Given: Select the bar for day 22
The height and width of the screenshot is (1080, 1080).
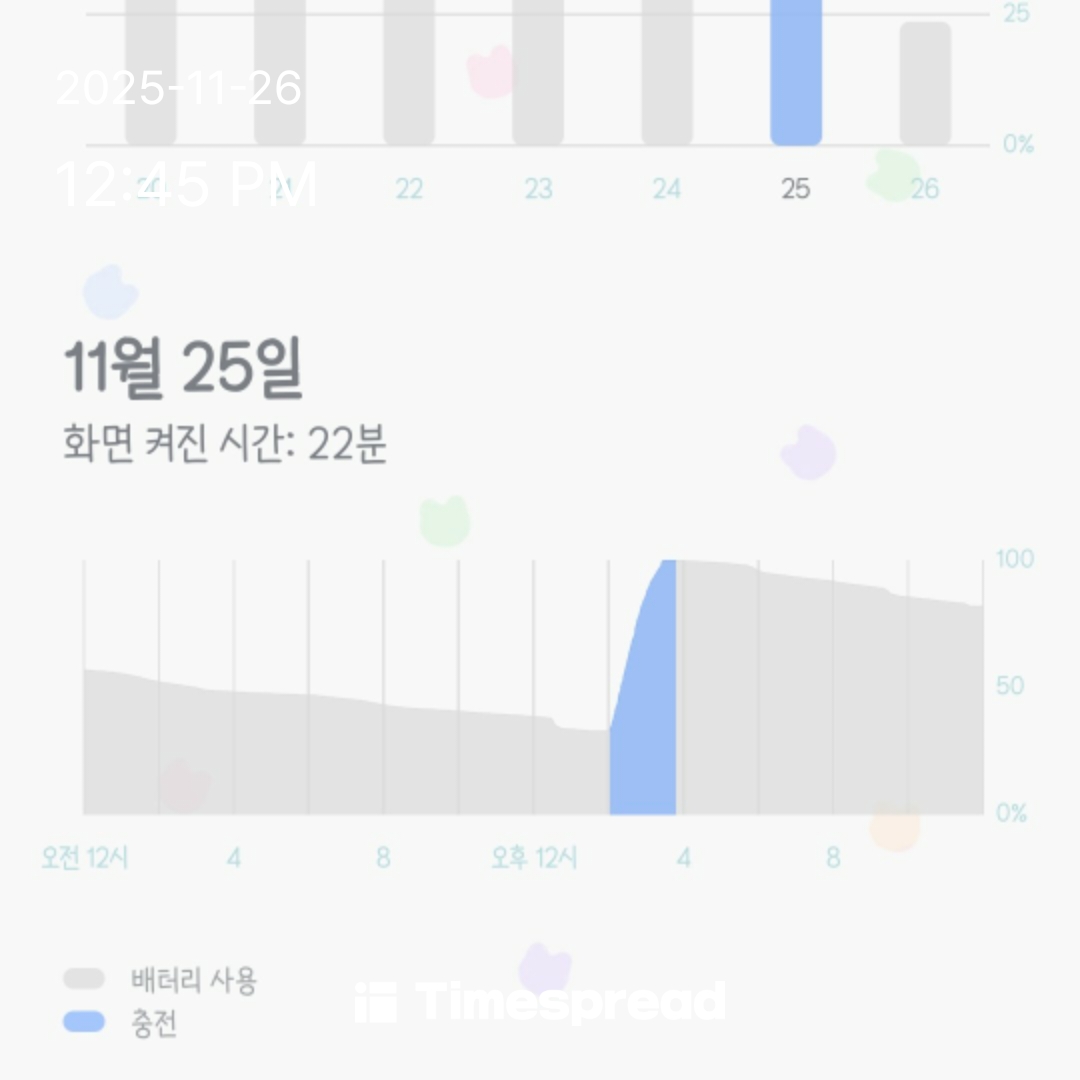Looking at the screenshot, I should tap(409, 75).
